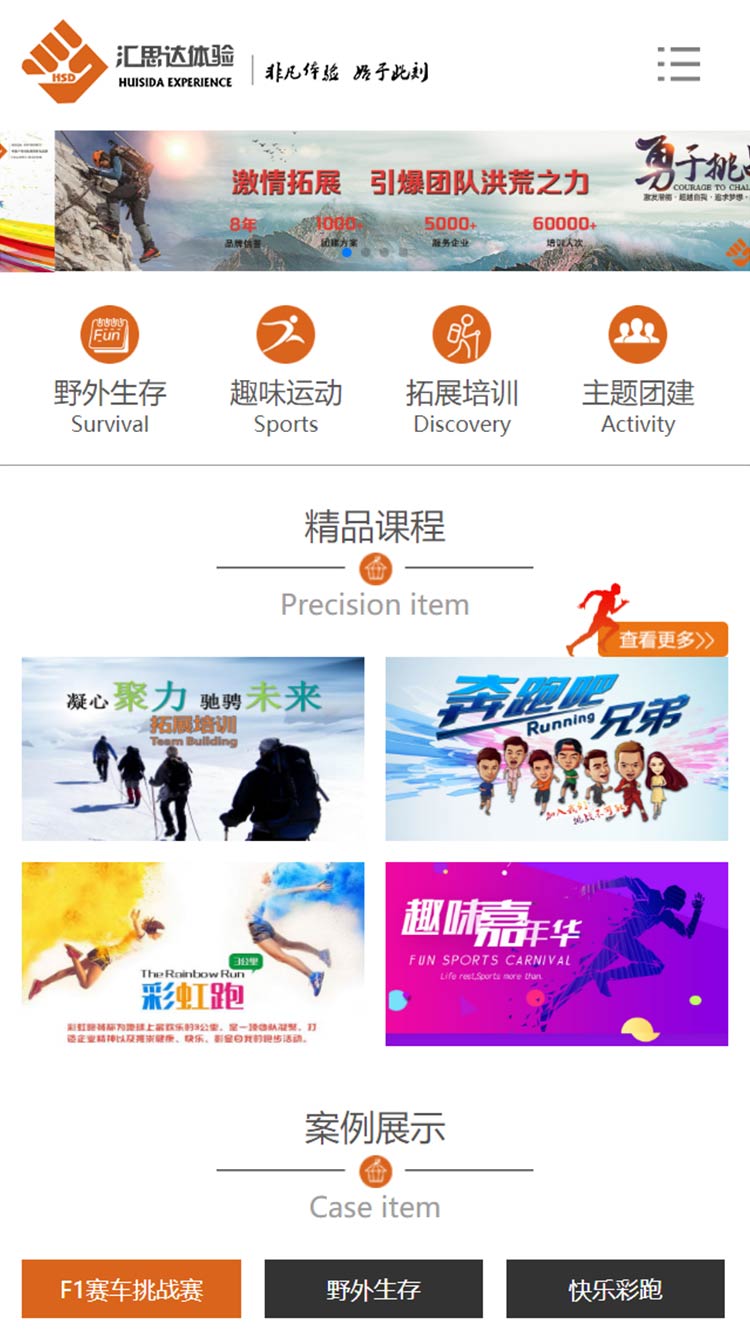This screenshot has height=1334, width=750.
Task: Select the first banner page dot
Action: pyautogui.click(x=347, y=253)
